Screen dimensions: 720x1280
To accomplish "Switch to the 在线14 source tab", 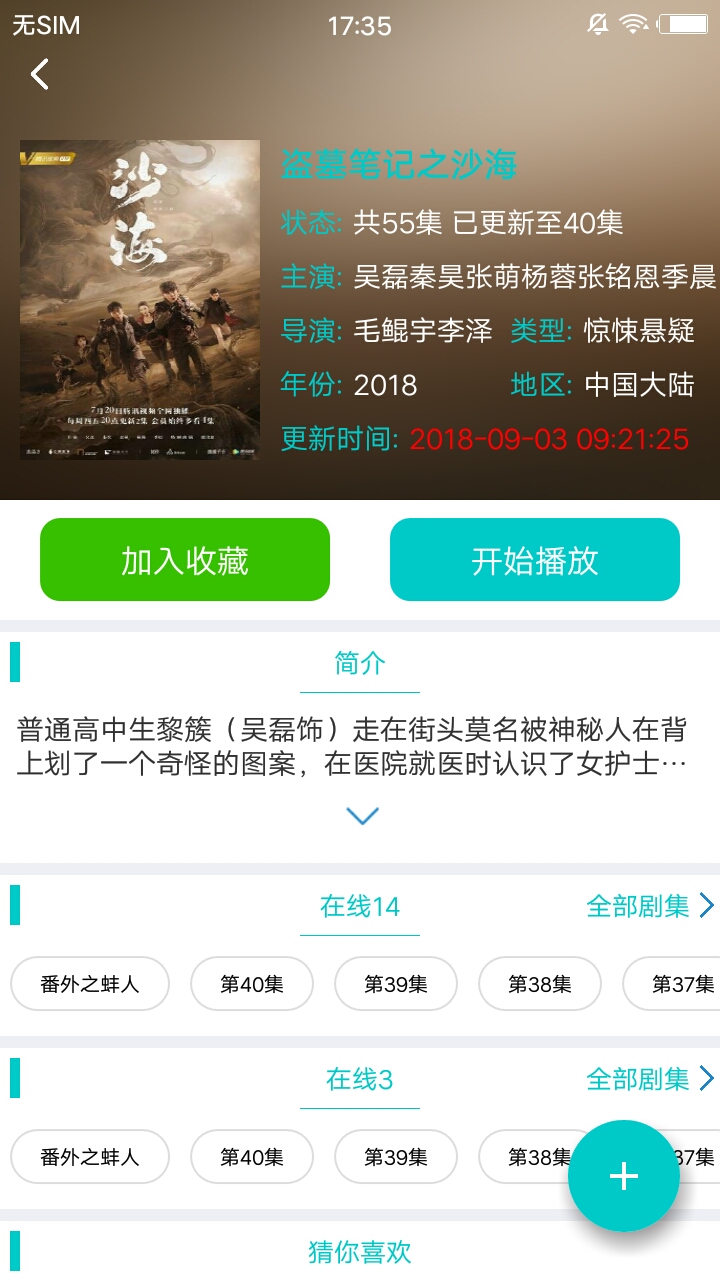I will pyautogui.click(x=360, y=907).
